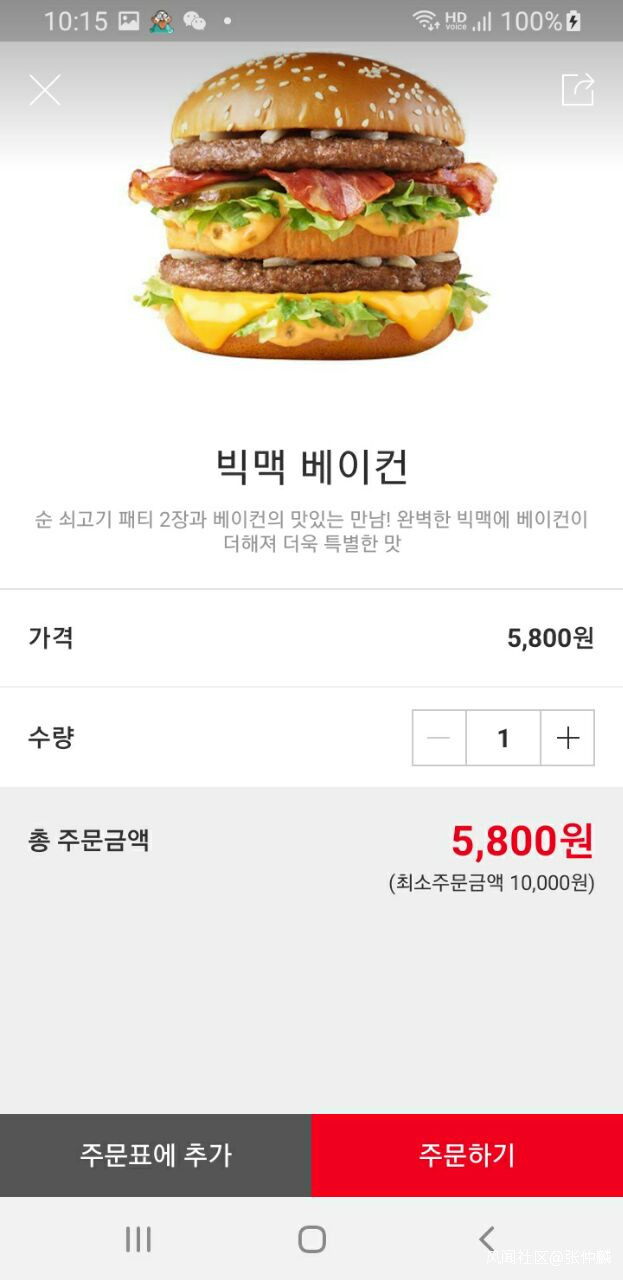Tap the 주문표에 추가 button

(156, 1155)
